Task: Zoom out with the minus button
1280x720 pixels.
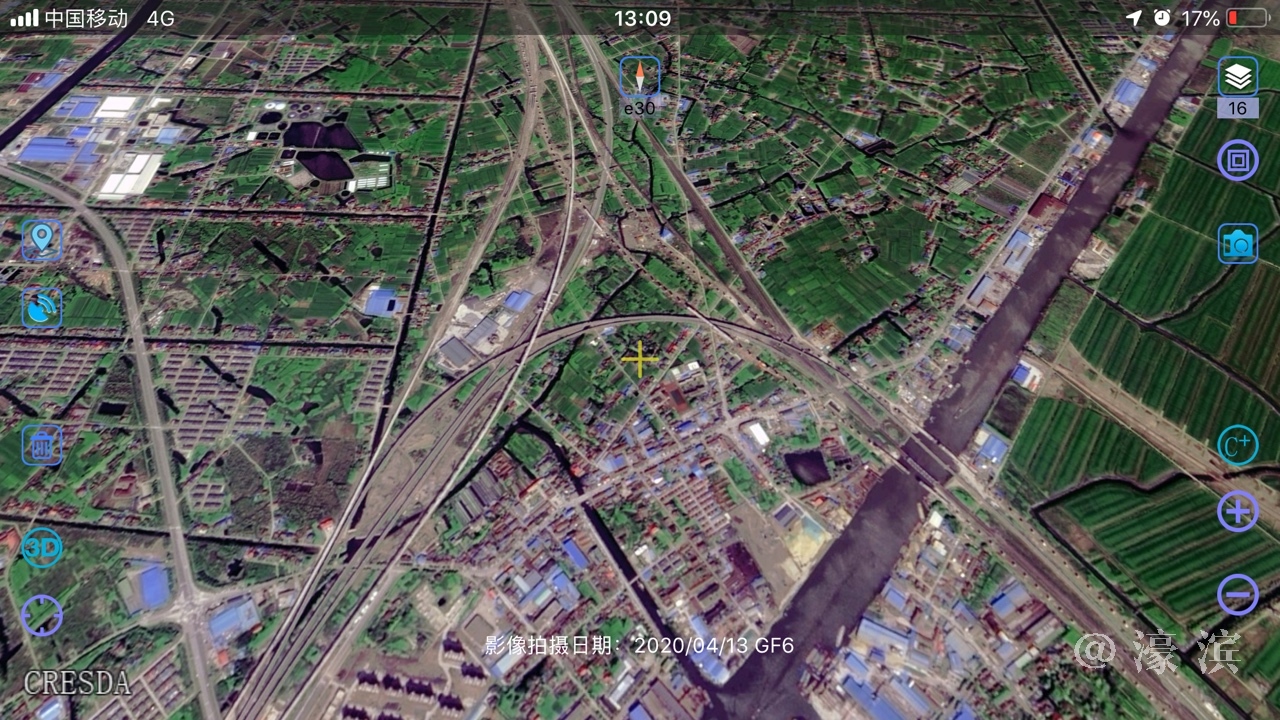Action: [x=1237, y=595]
